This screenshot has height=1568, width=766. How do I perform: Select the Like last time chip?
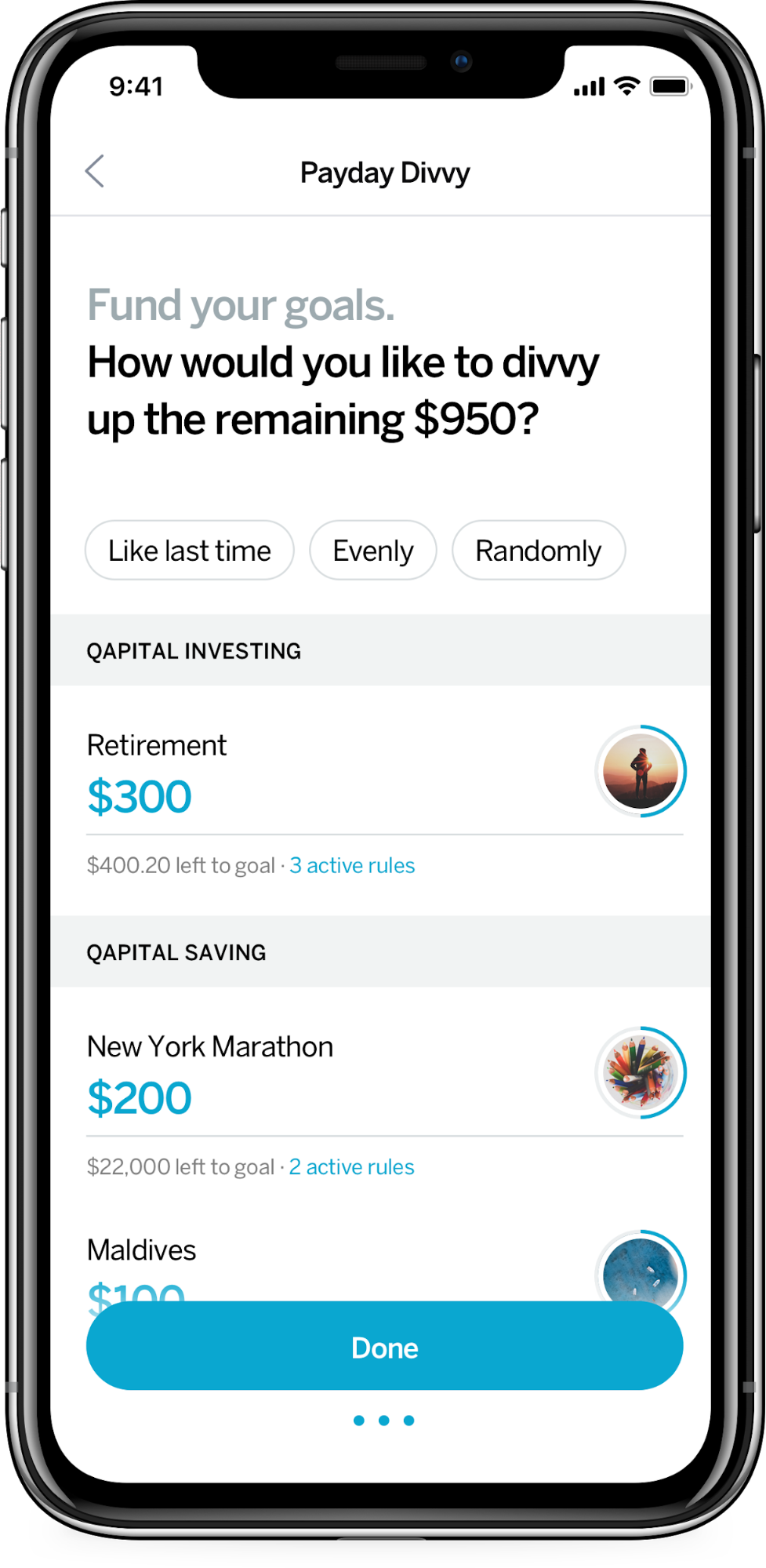[x=190, y=551]
